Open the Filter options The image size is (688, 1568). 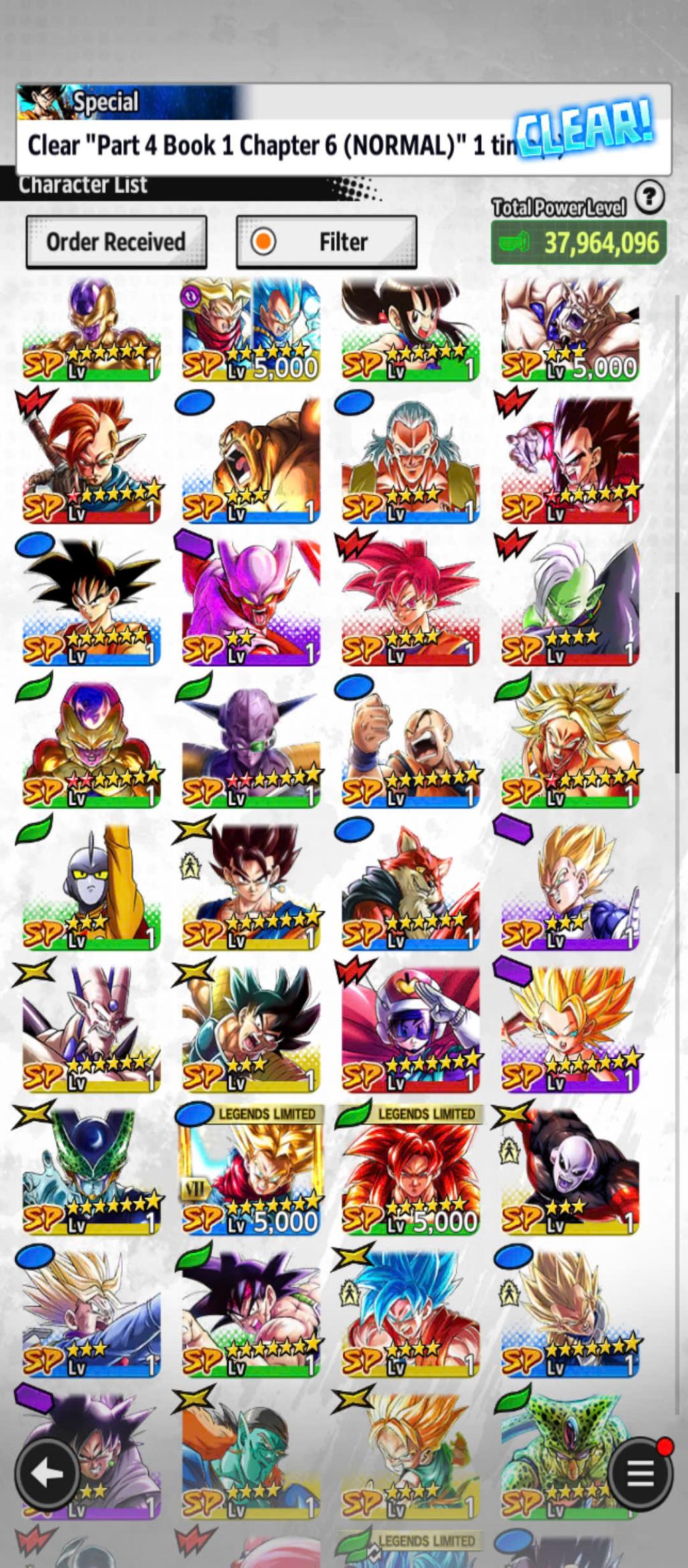327,242
